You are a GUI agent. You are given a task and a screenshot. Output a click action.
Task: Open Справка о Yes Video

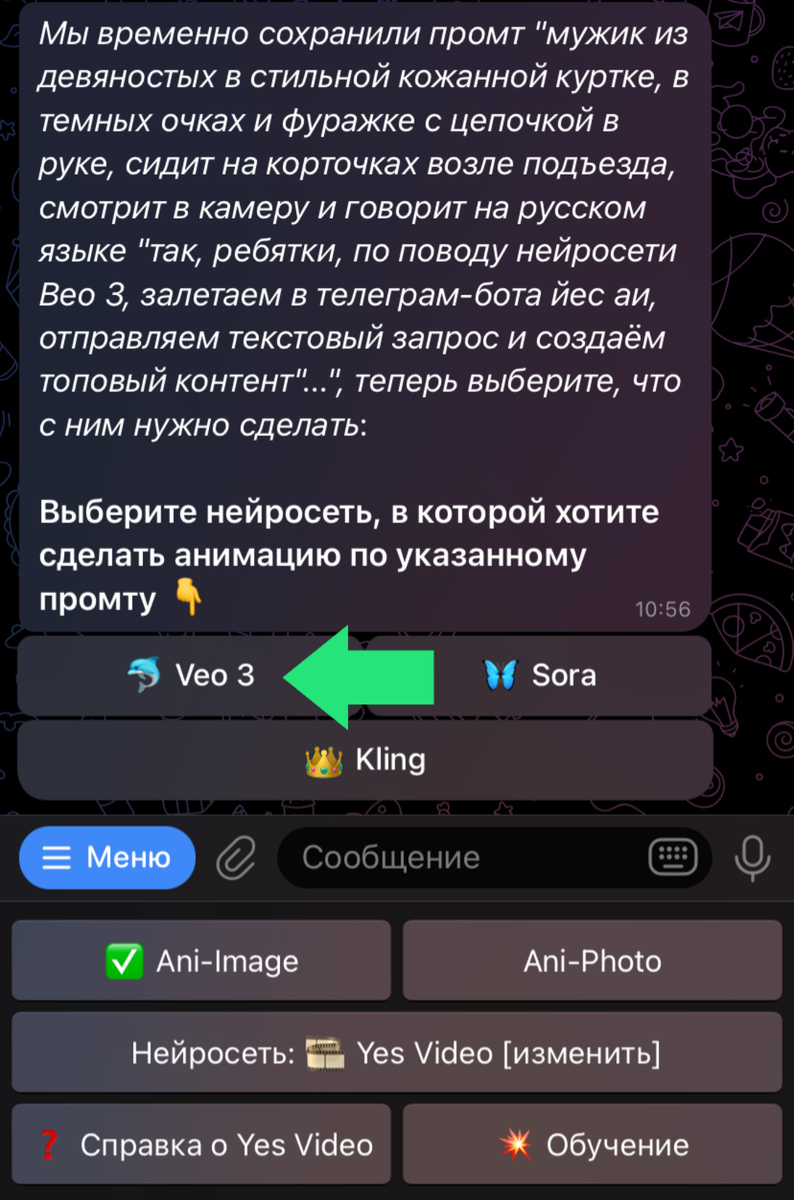click(x=200, y=1144)
